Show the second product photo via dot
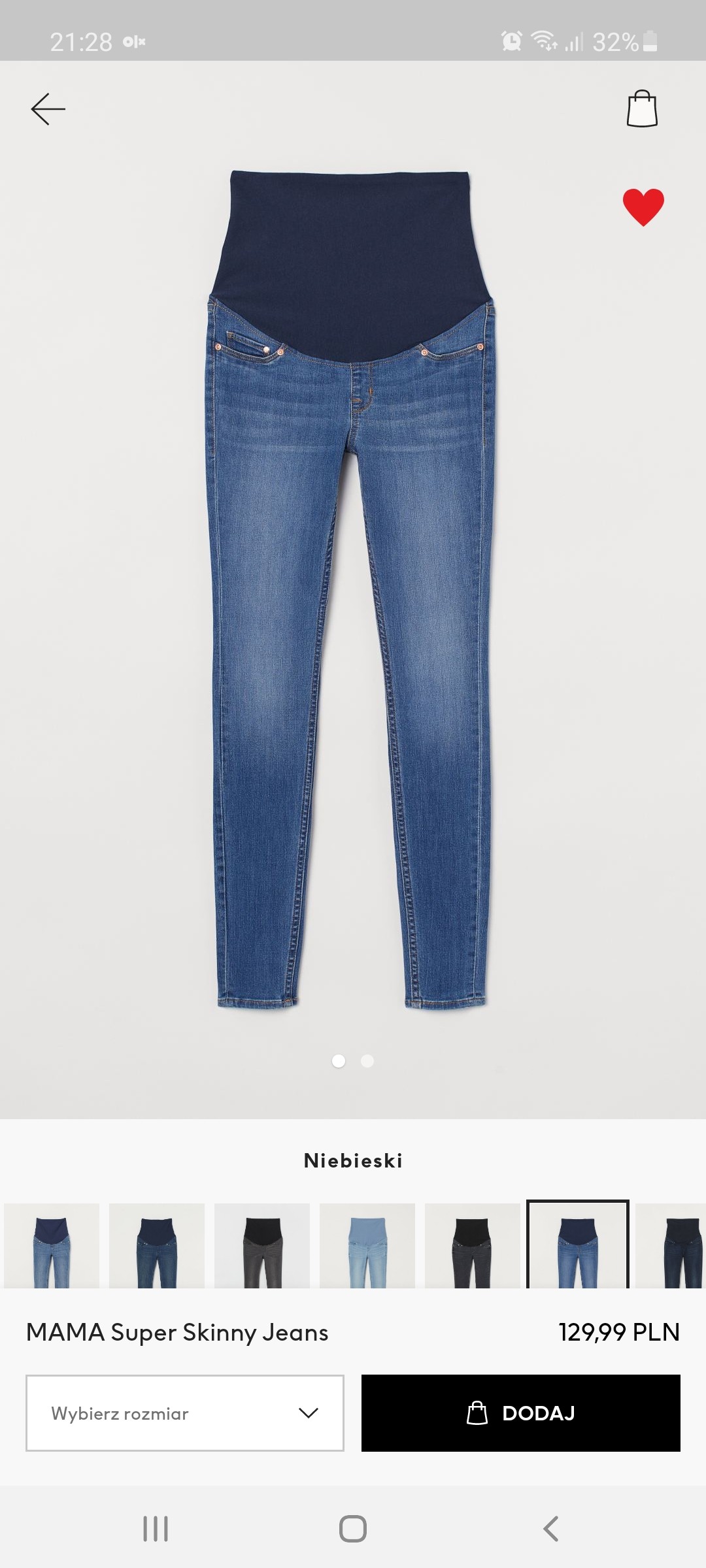 pos(367,1061)
